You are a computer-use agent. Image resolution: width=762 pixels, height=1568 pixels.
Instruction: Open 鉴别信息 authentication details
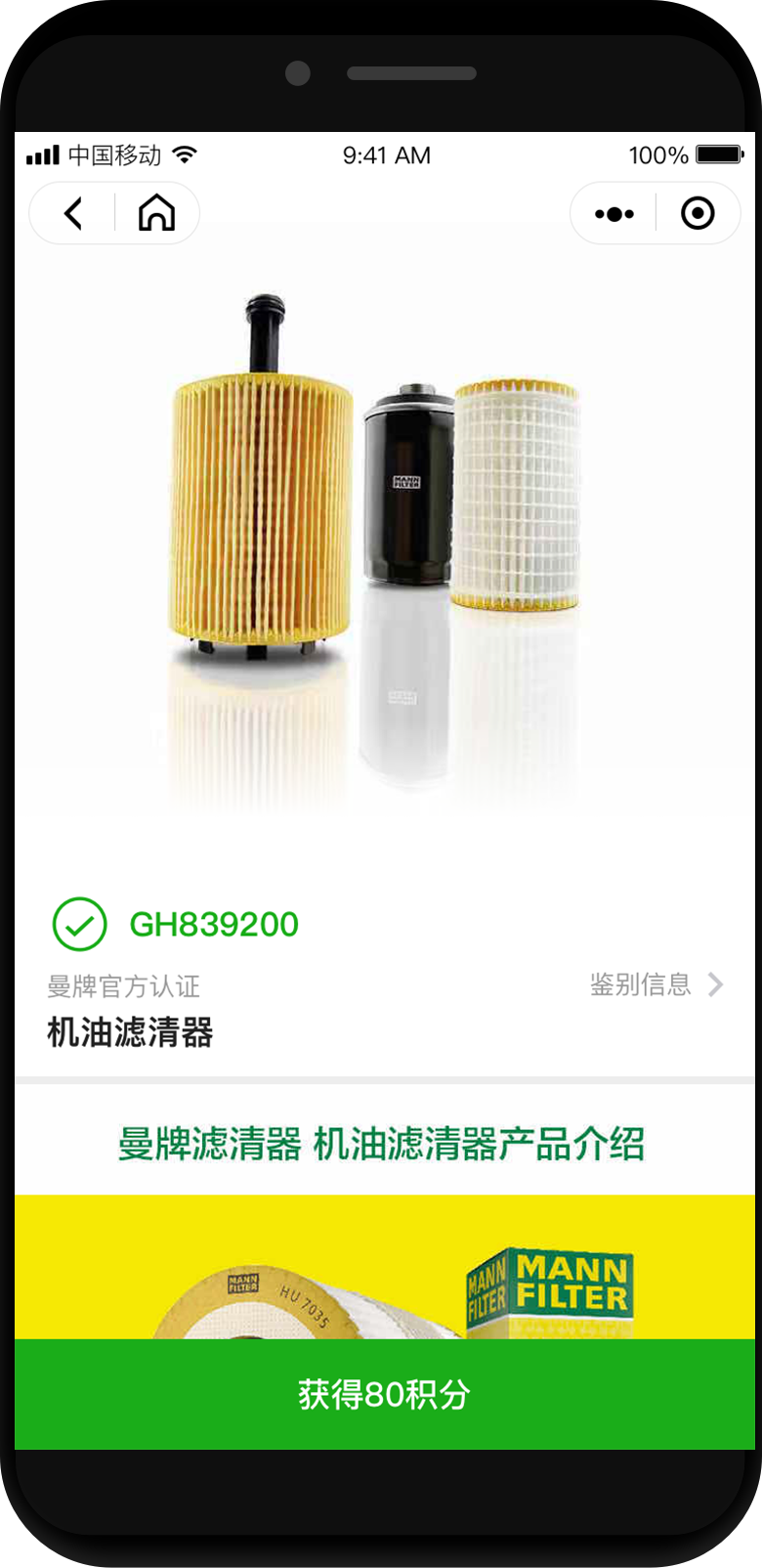pos(656,984)
